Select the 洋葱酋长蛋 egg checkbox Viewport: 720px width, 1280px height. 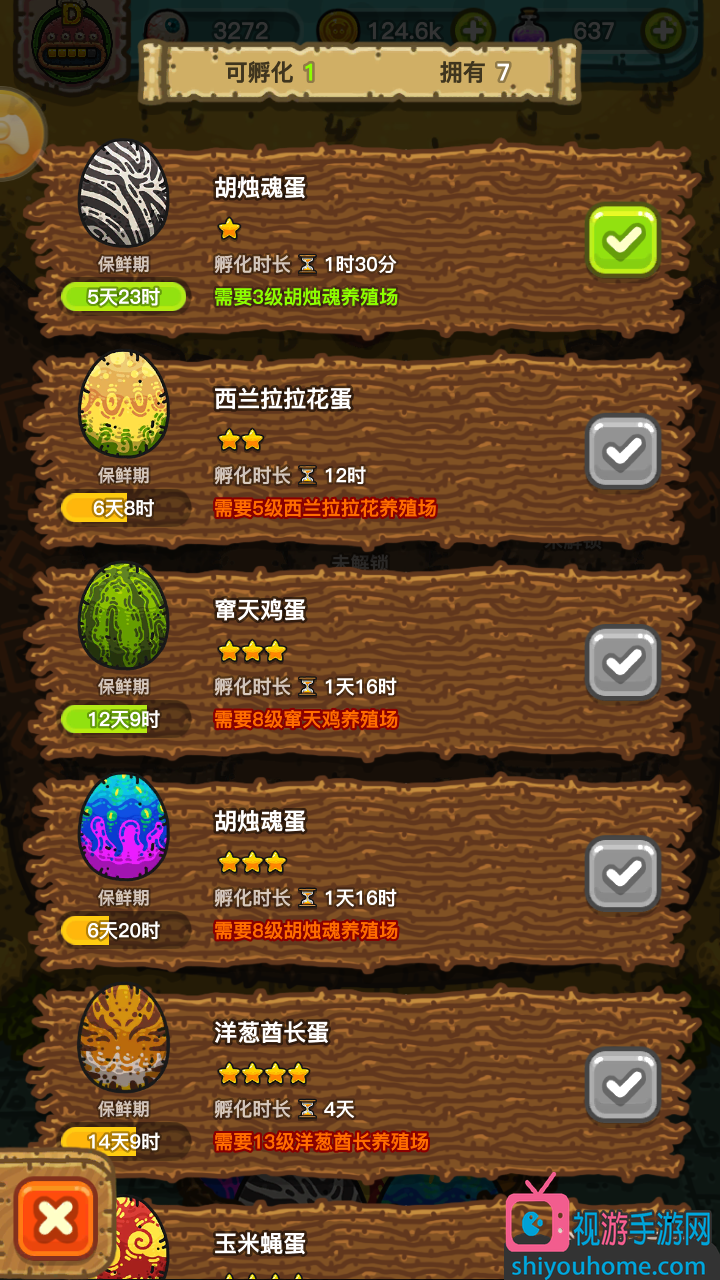623,1085
